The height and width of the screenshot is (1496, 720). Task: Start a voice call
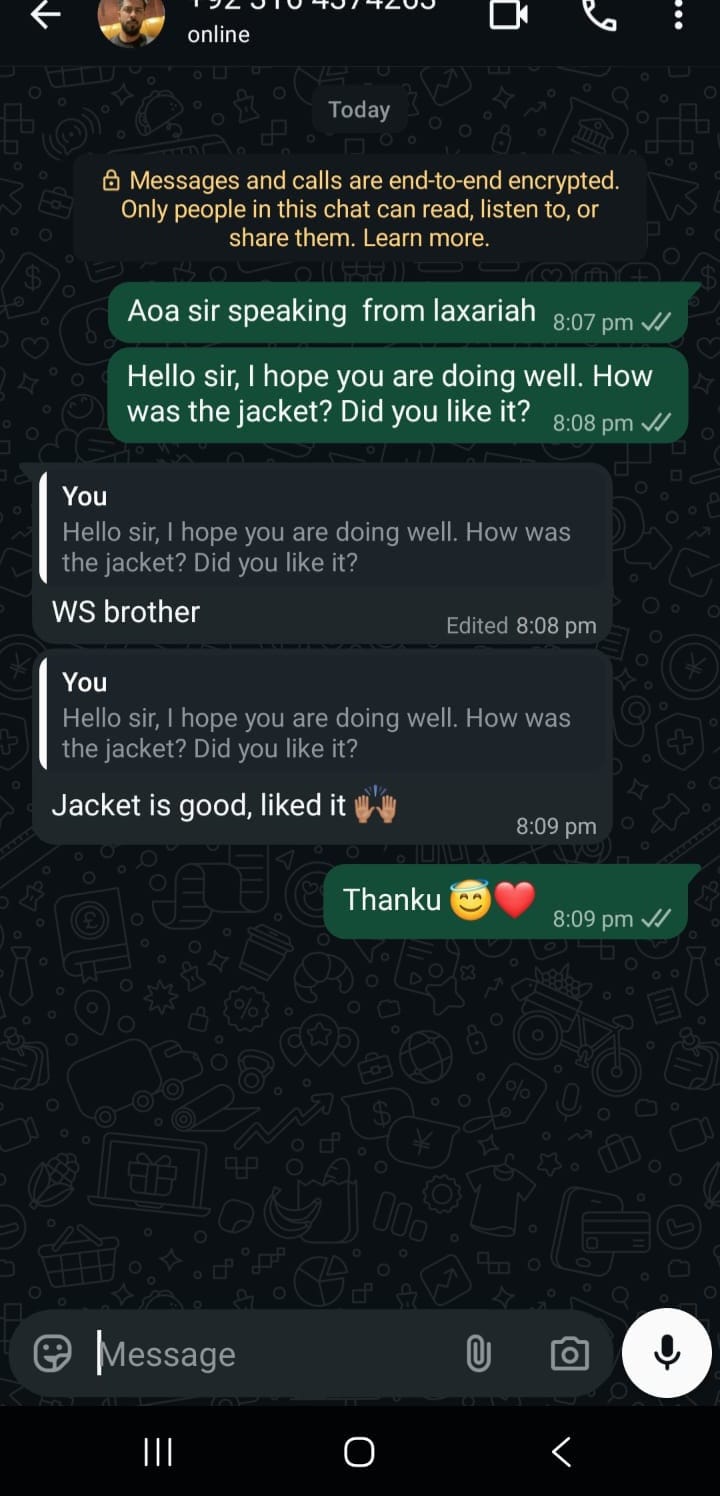click(599, 14)
